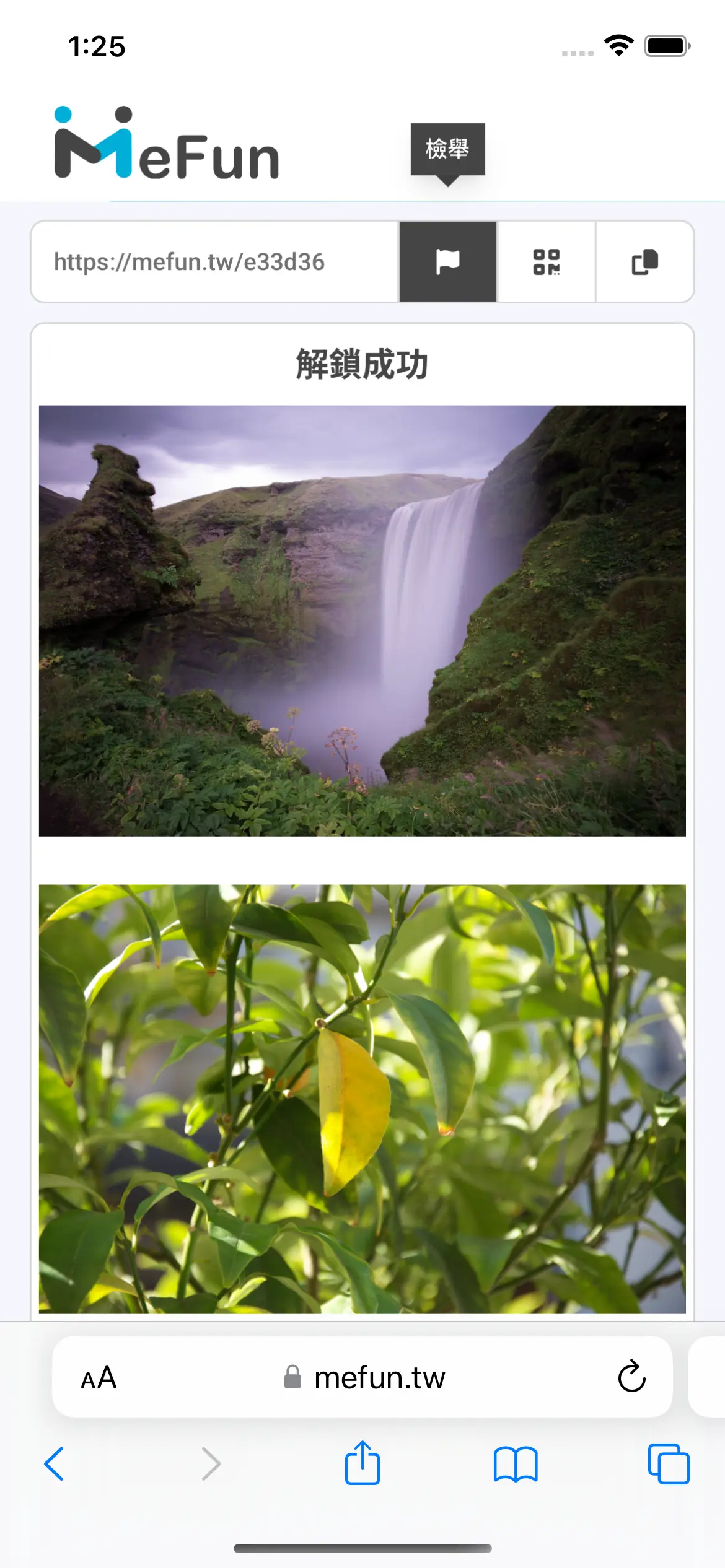Open the green leaves photo
The height and width of the screenshot is (1568, 725).
click(x=362, y=1099)
